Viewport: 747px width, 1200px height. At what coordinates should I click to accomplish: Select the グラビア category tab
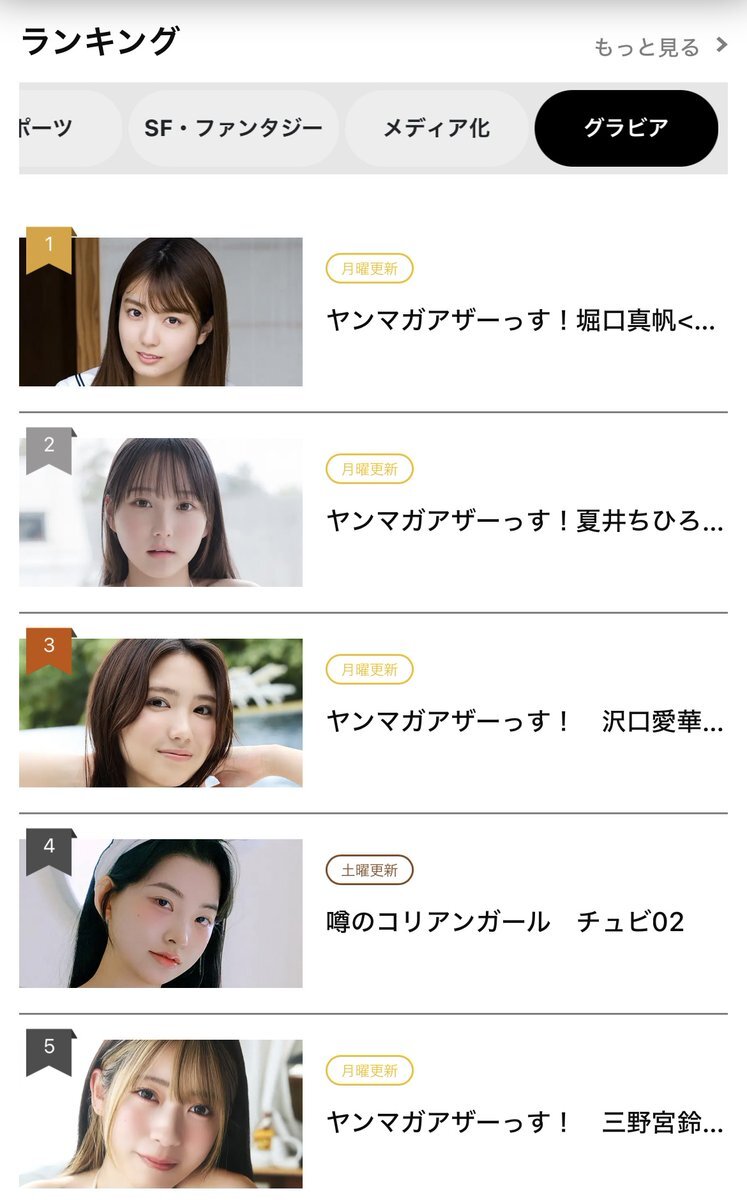tap(626, 128)
